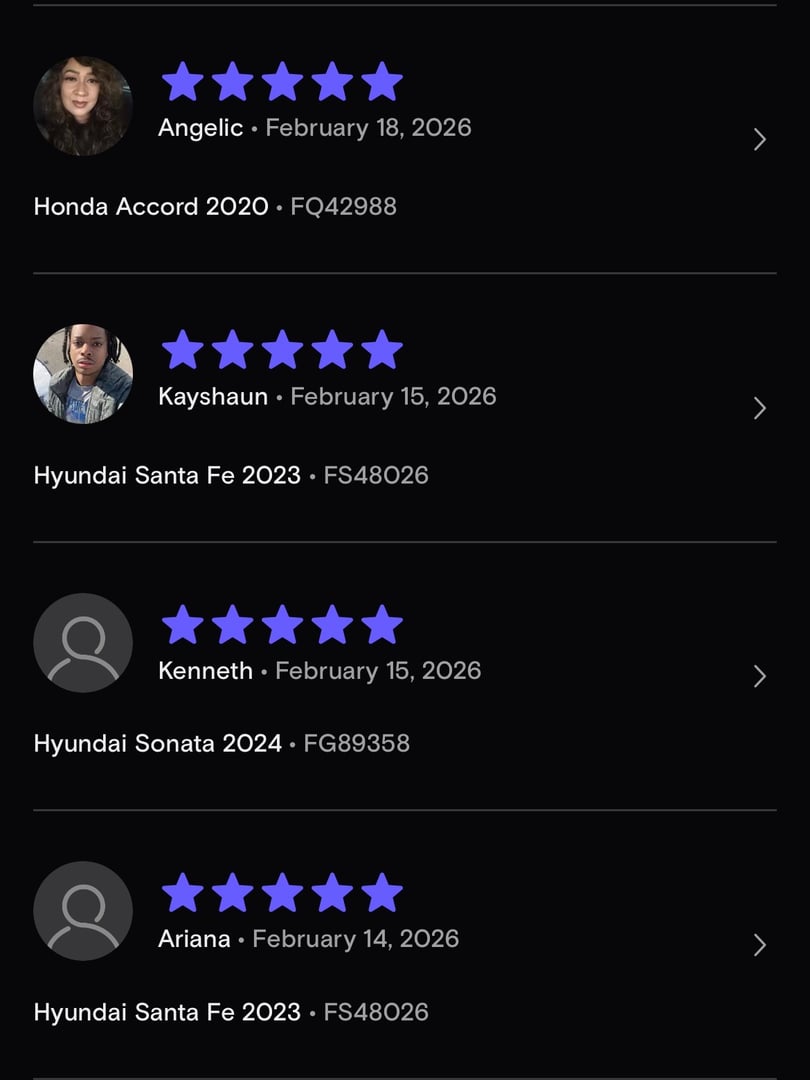The image size is (810, 1080).
Task: Click the Hyundai Sonata 2024 listing
Action: coord(156,744)
